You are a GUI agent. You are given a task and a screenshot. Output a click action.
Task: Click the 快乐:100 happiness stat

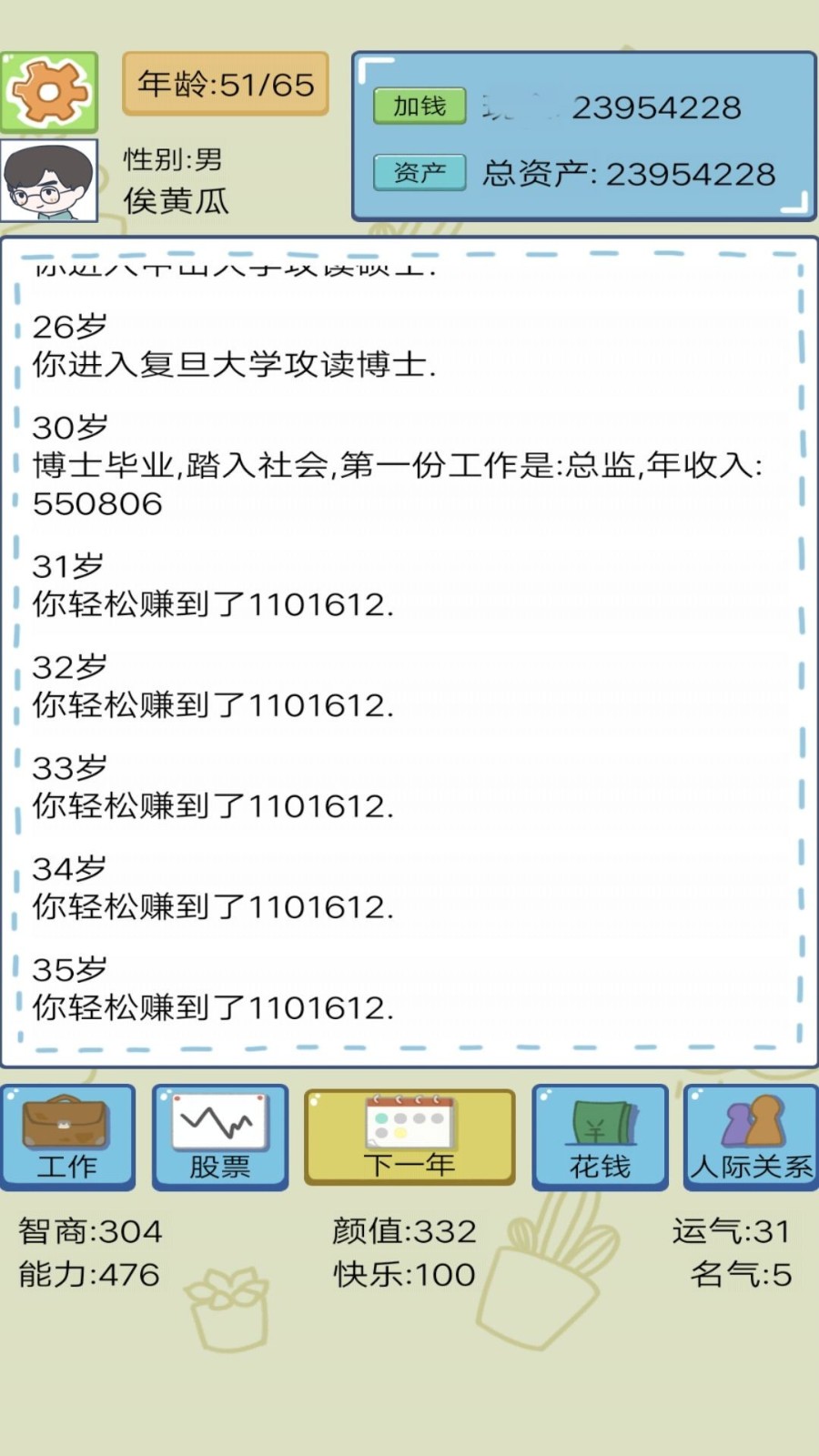(x=402, y=1276)
